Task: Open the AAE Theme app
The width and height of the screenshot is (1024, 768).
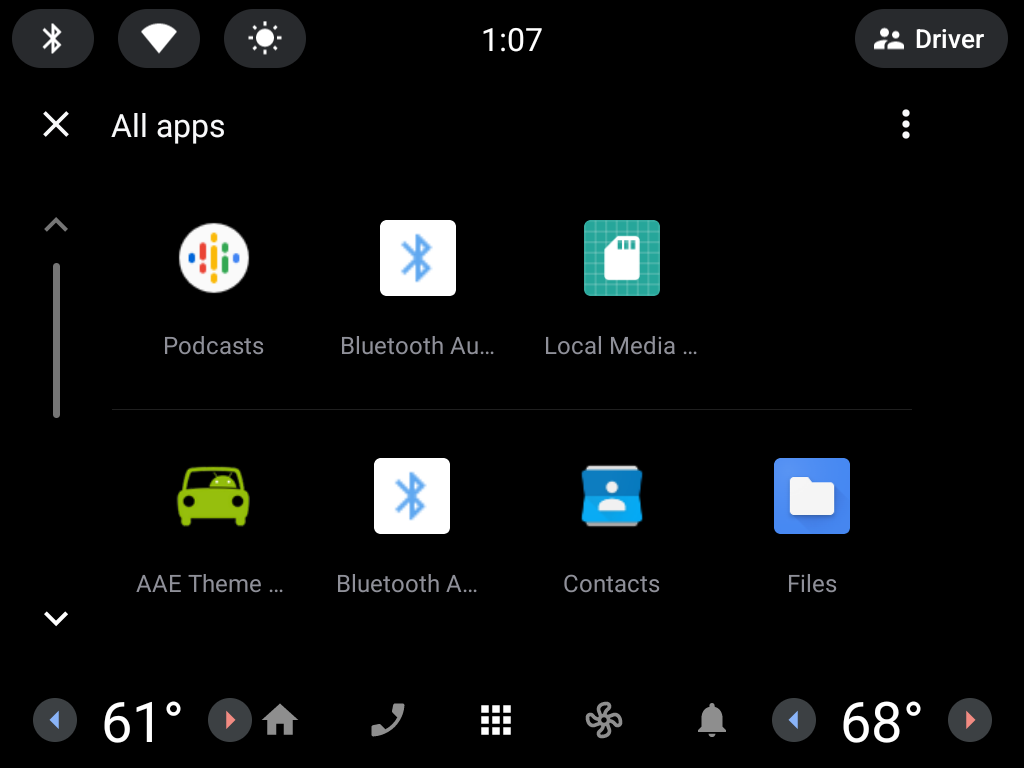Action: coord(212,496)
